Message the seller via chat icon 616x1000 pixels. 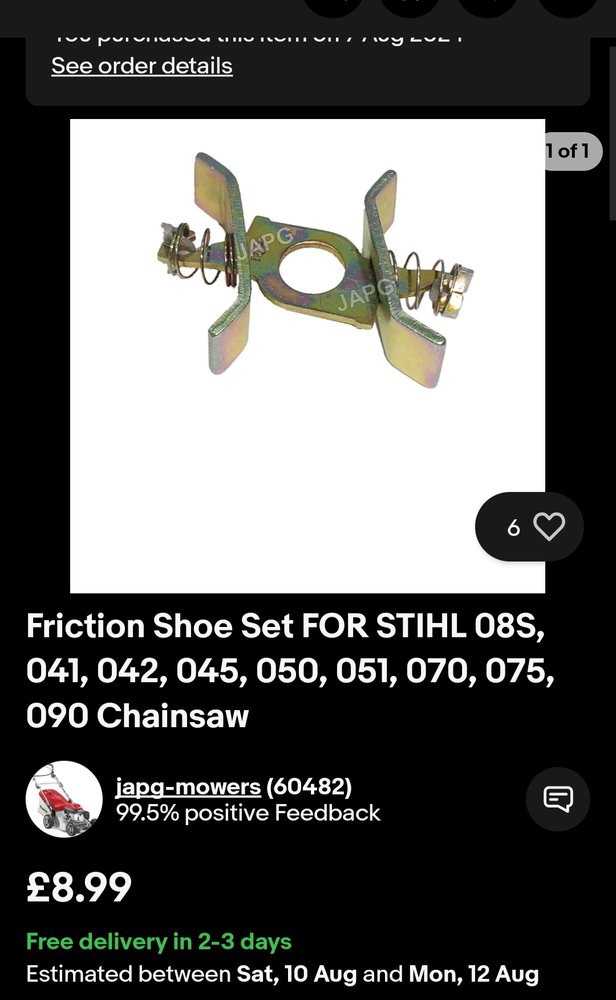coord(558,798)
